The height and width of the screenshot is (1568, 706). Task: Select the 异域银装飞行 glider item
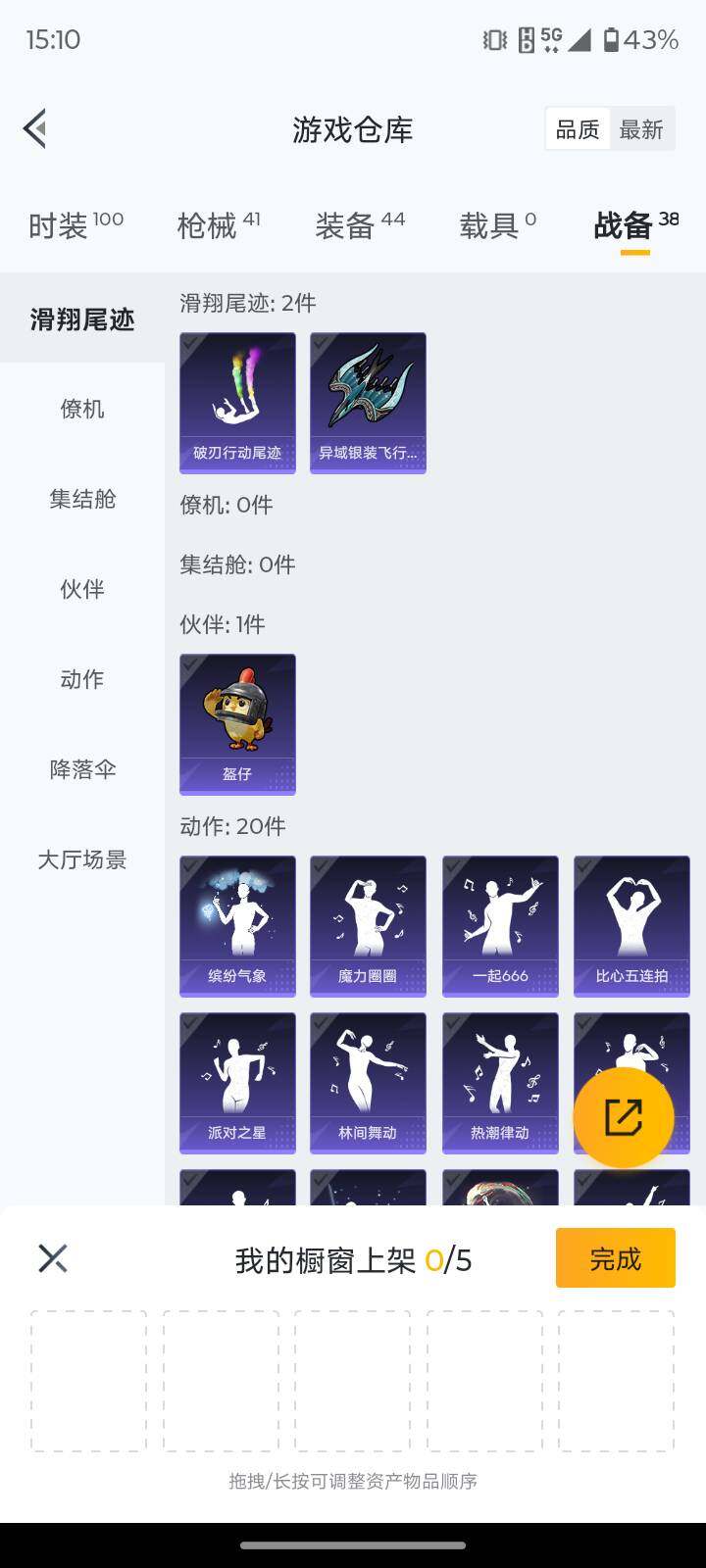click(368, 402)
